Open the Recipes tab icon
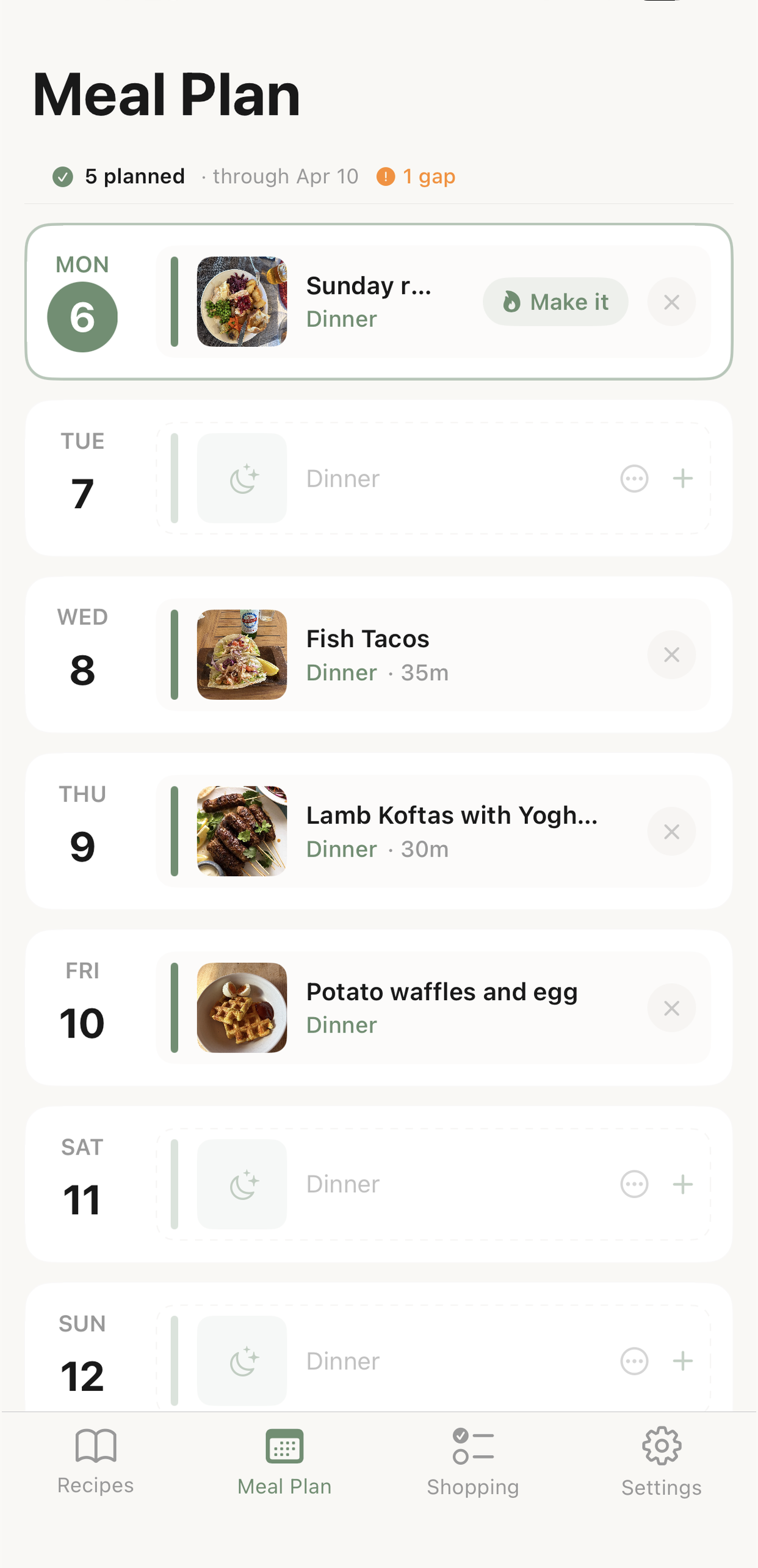 95,1446
